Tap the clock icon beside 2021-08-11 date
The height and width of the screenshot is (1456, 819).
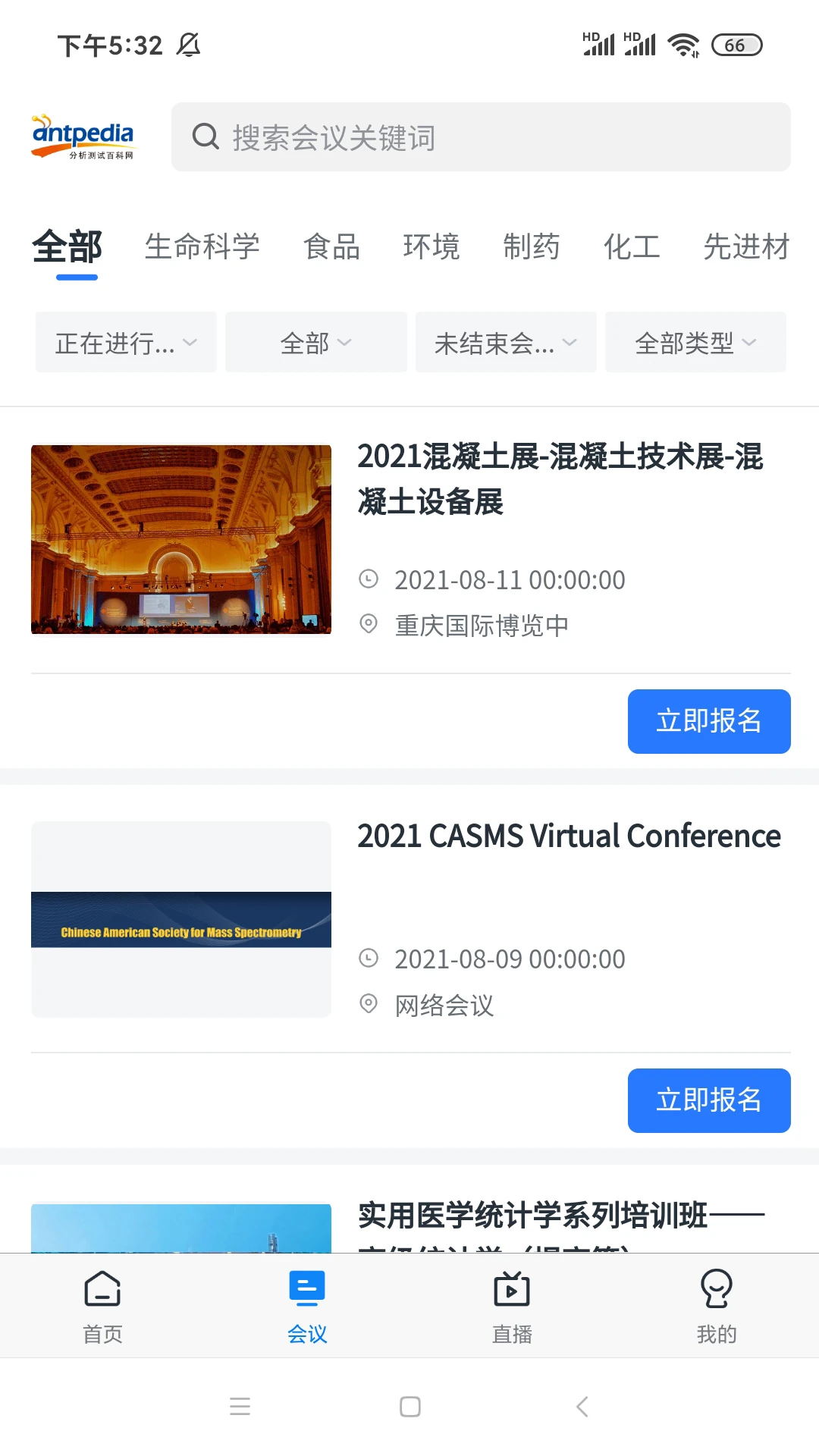click(369, 579)
